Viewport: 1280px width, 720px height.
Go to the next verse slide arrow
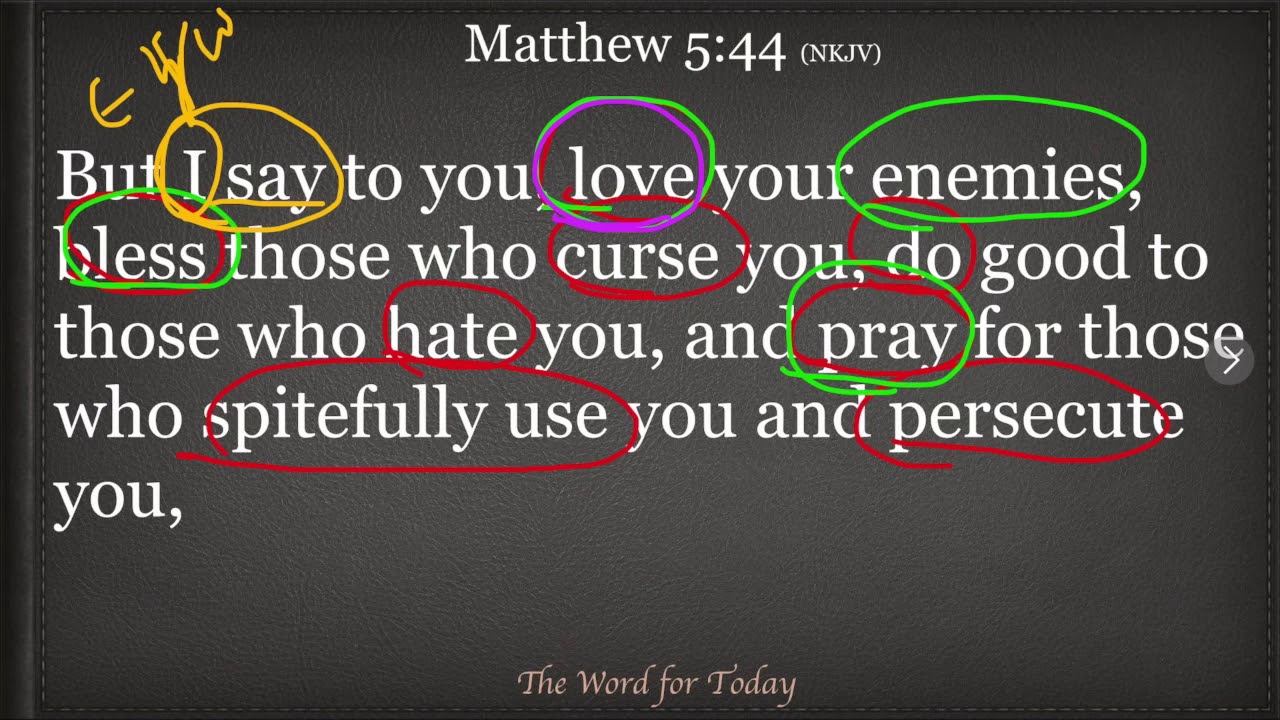tap(1230, 360)
